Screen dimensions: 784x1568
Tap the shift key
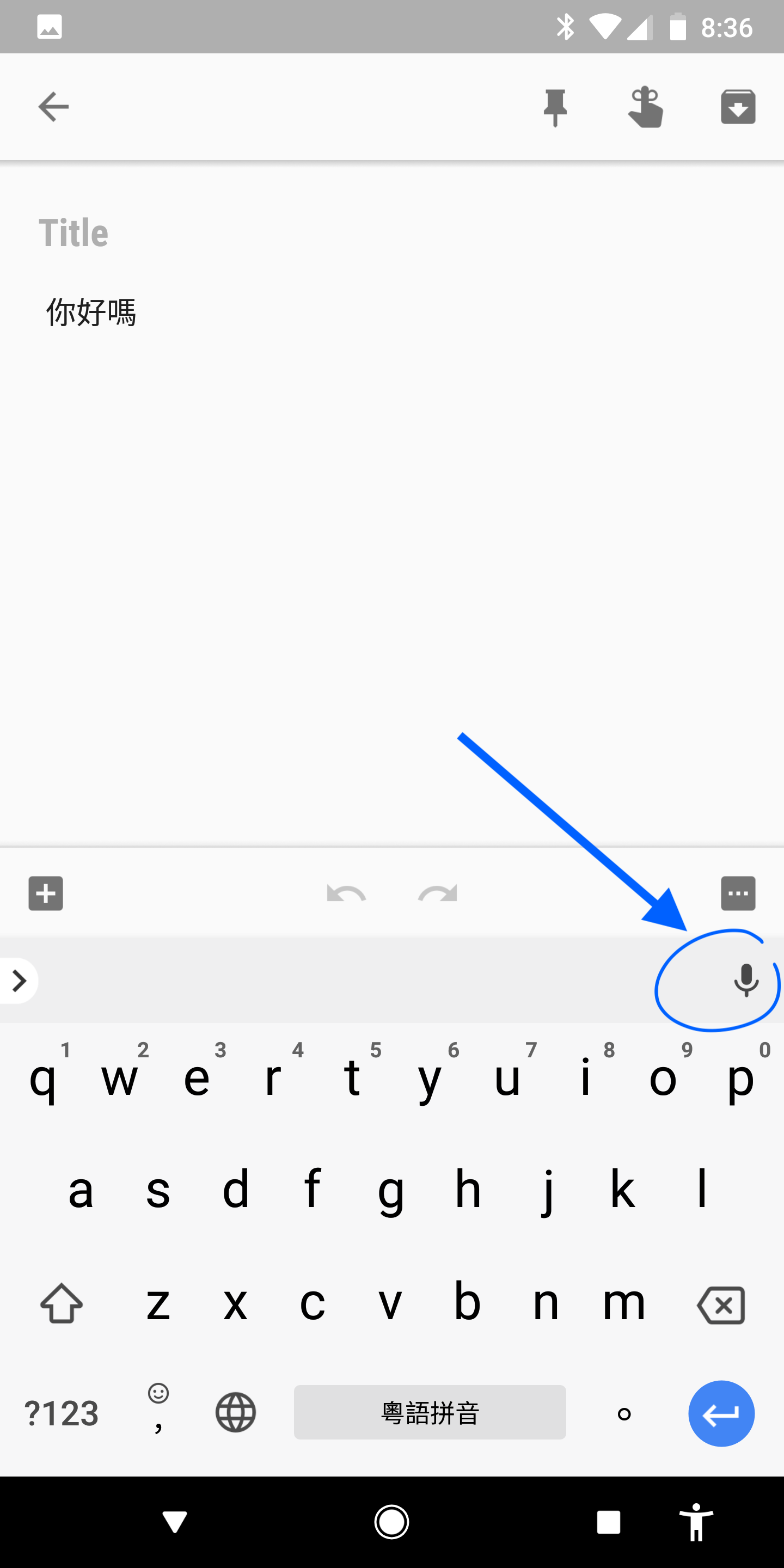(x=62, y=1303)
